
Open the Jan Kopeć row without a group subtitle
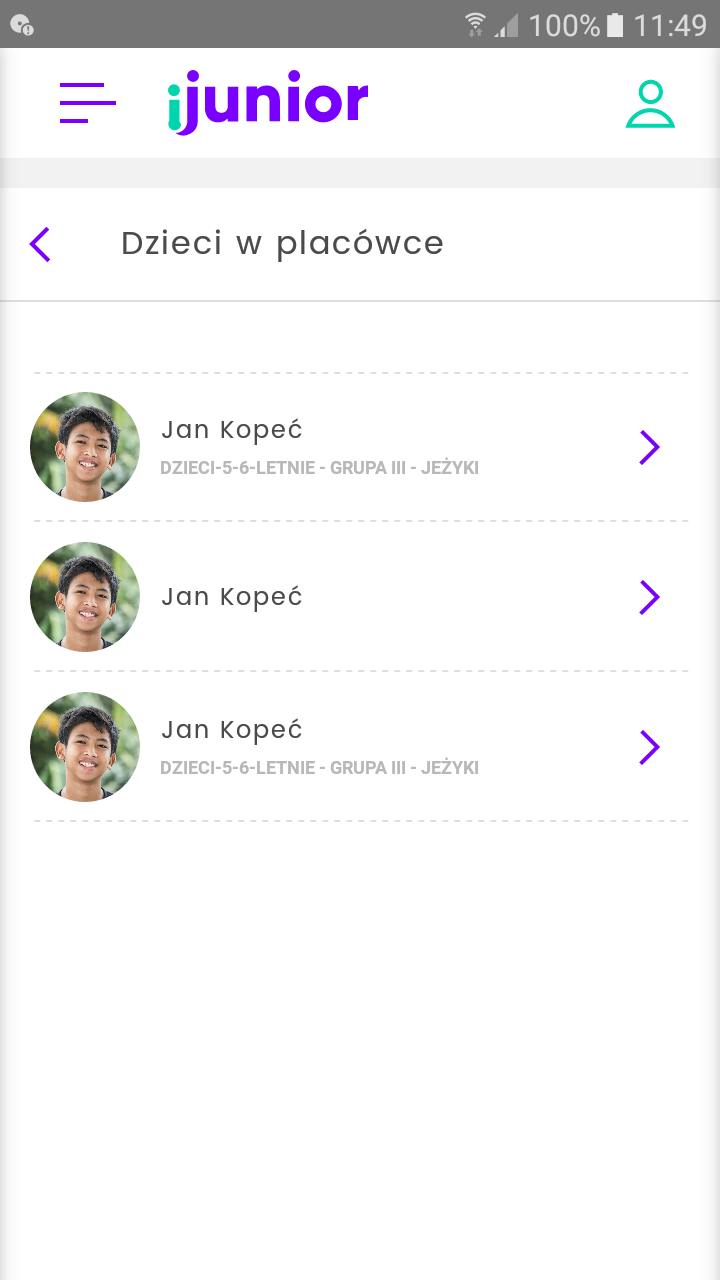click(360, 597)
